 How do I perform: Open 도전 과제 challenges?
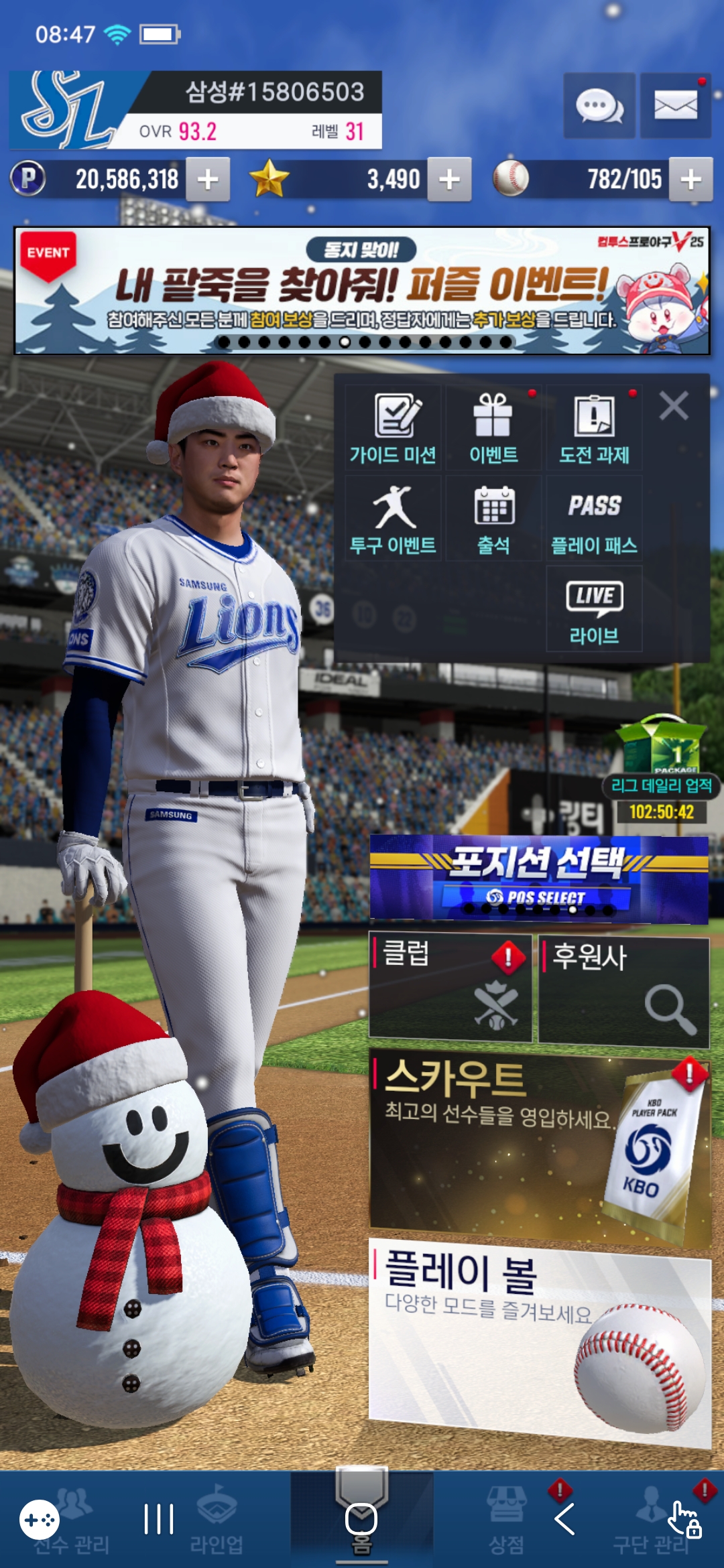tap(594, 428)
